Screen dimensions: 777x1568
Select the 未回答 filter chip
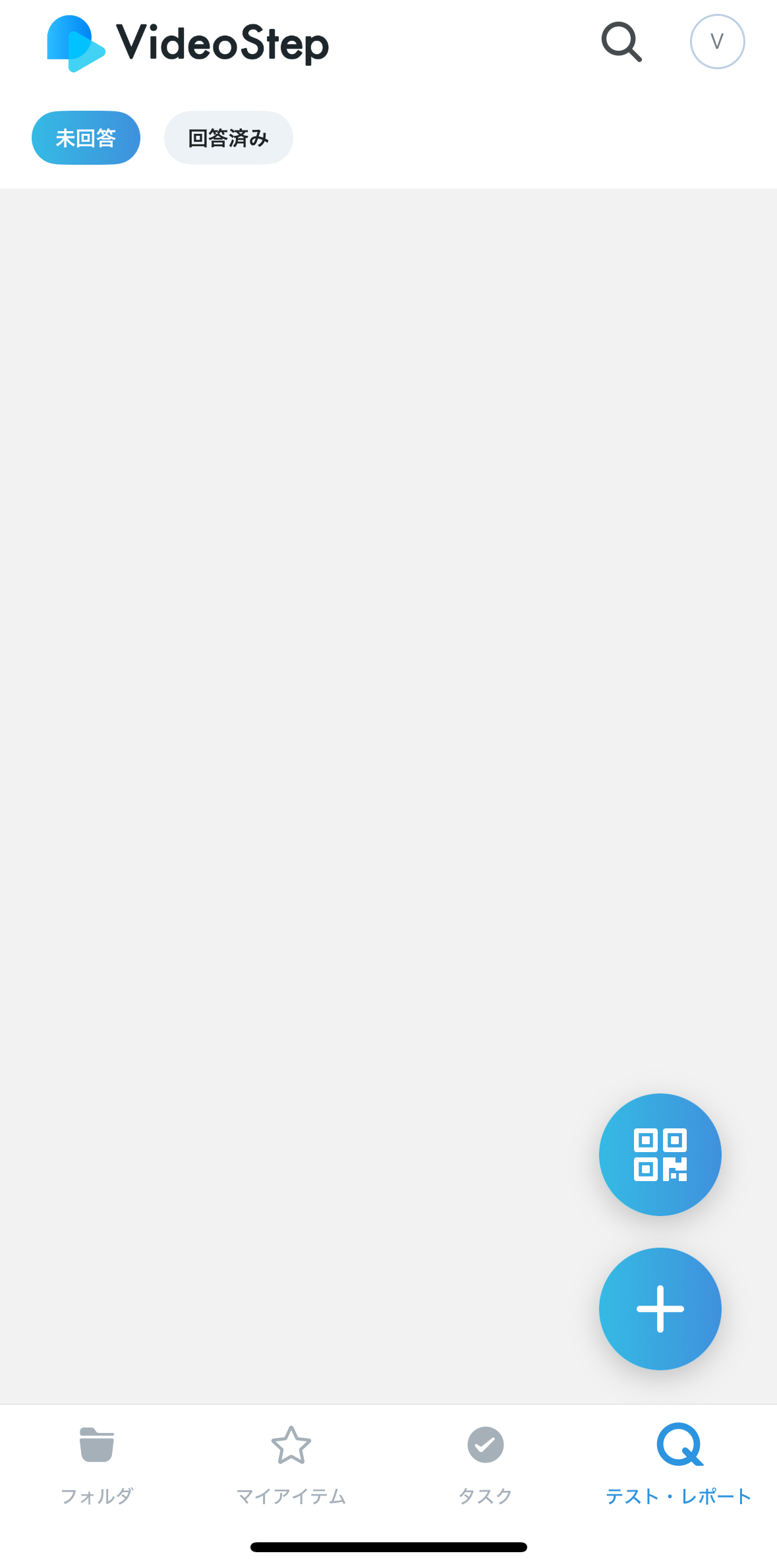tap(86, 138)
